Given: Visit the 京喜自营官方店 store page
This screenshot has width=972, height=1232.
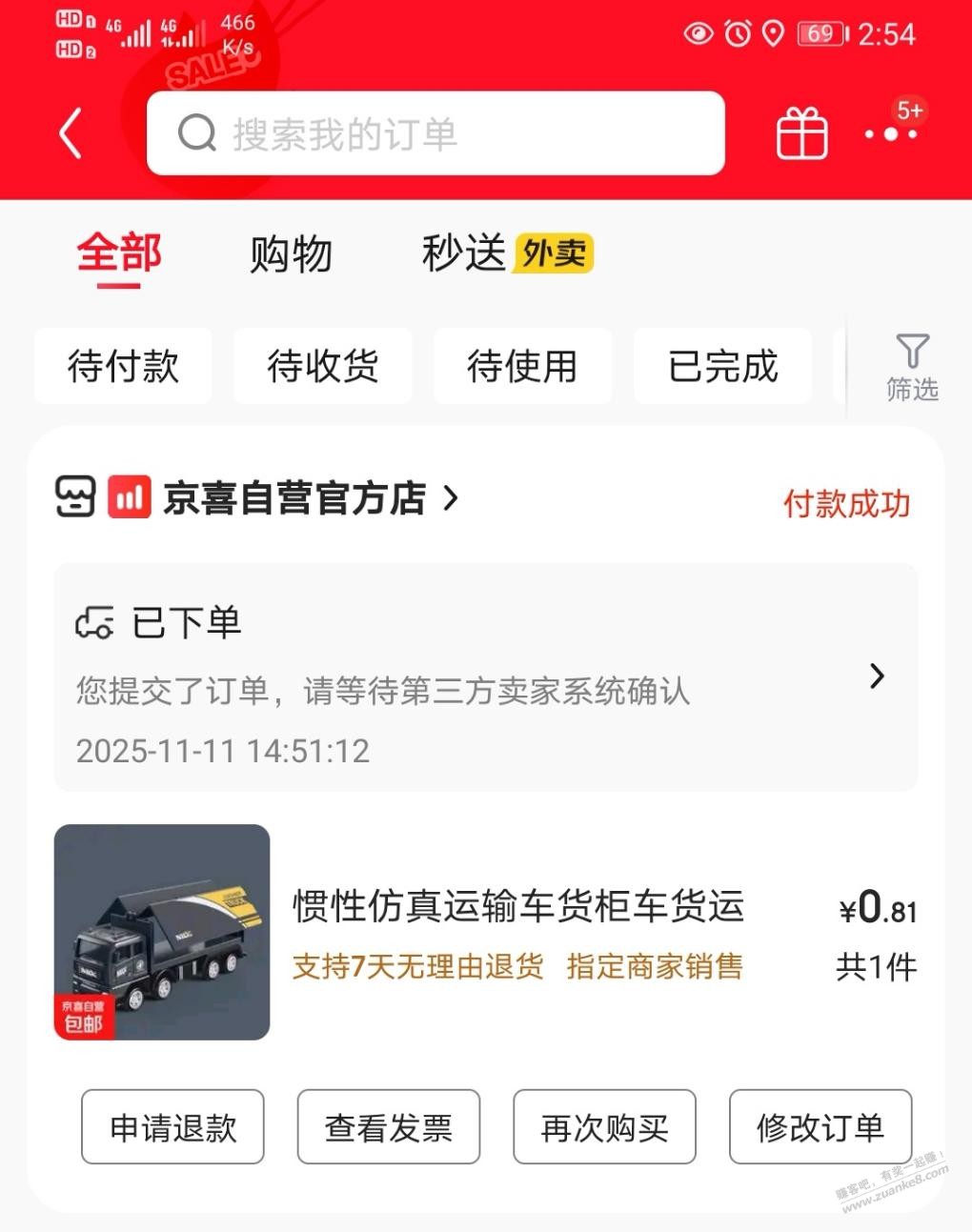Looking at the screenshot, I should (x=295, y=497).
